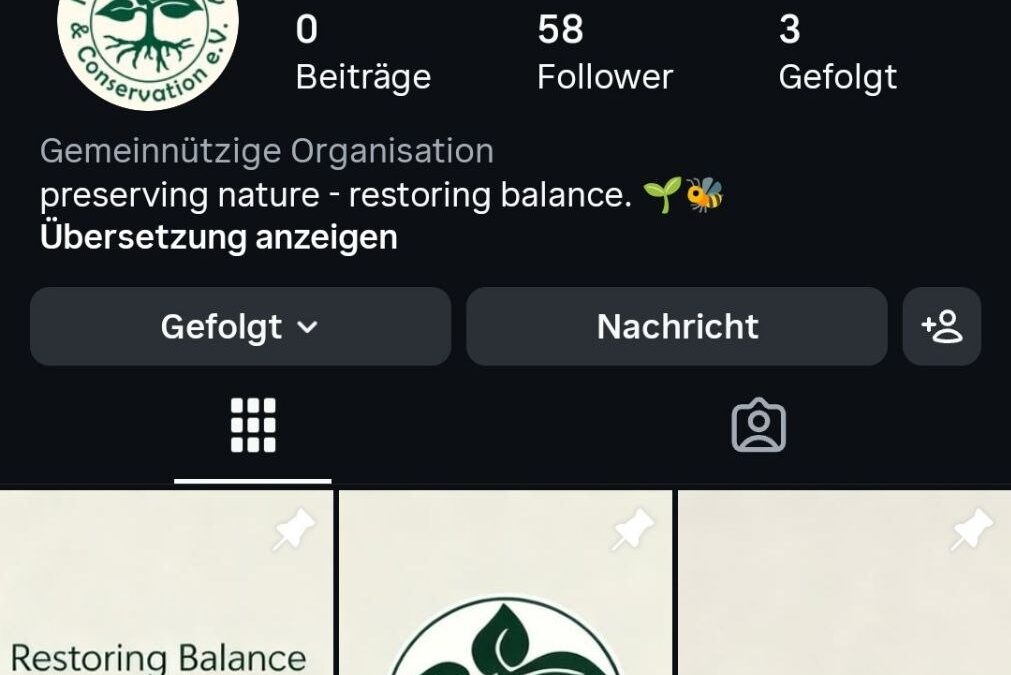Switch to the tagged photos tab
Image resolution: width=1011 pixels, height=675 pixels.
(759, 426)
